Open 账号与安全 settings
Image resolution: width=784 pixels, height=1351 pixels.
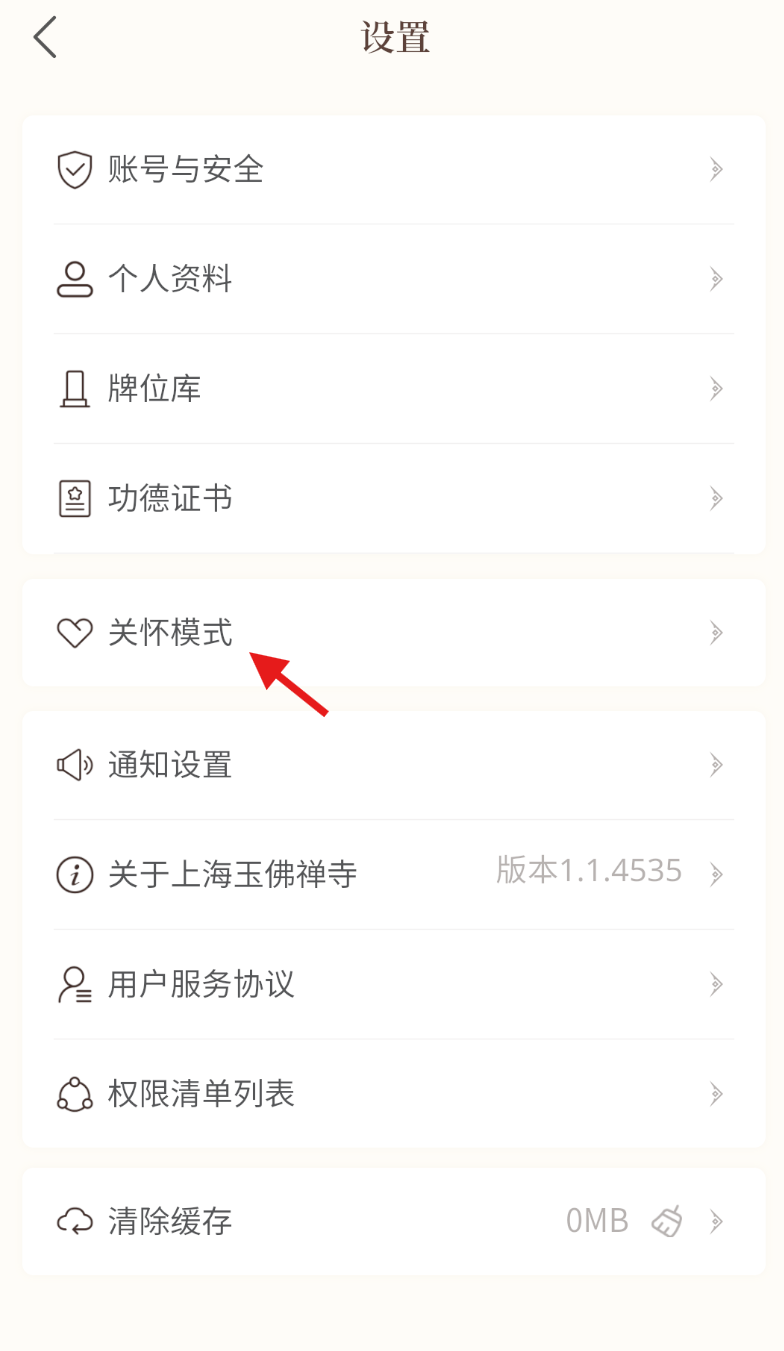pyautogui.click(x=393, y=169)
